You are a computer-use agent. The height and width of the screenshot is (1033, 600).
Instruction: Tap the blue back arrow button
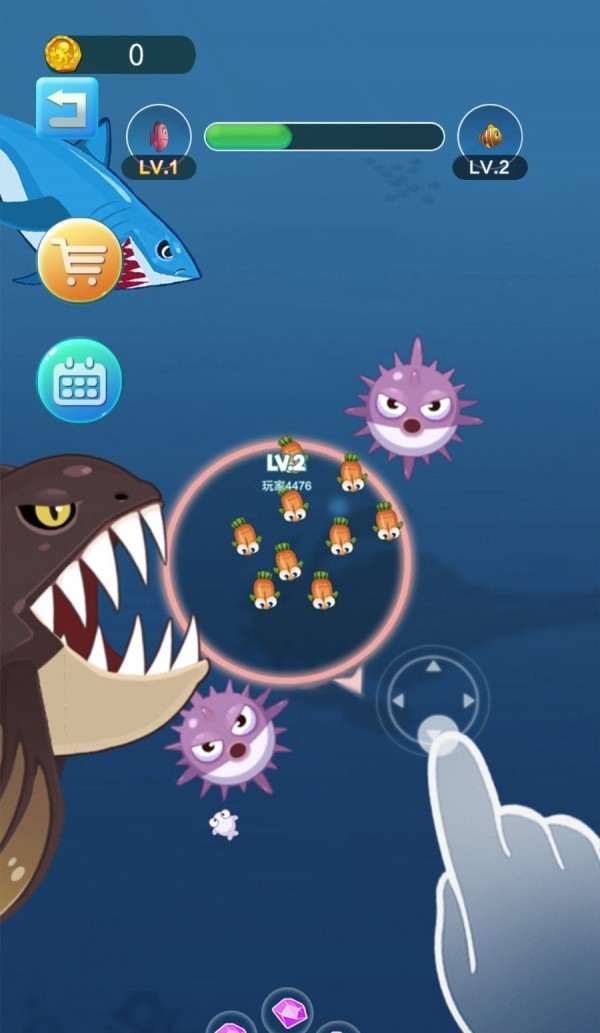click(x=67, y=105)
